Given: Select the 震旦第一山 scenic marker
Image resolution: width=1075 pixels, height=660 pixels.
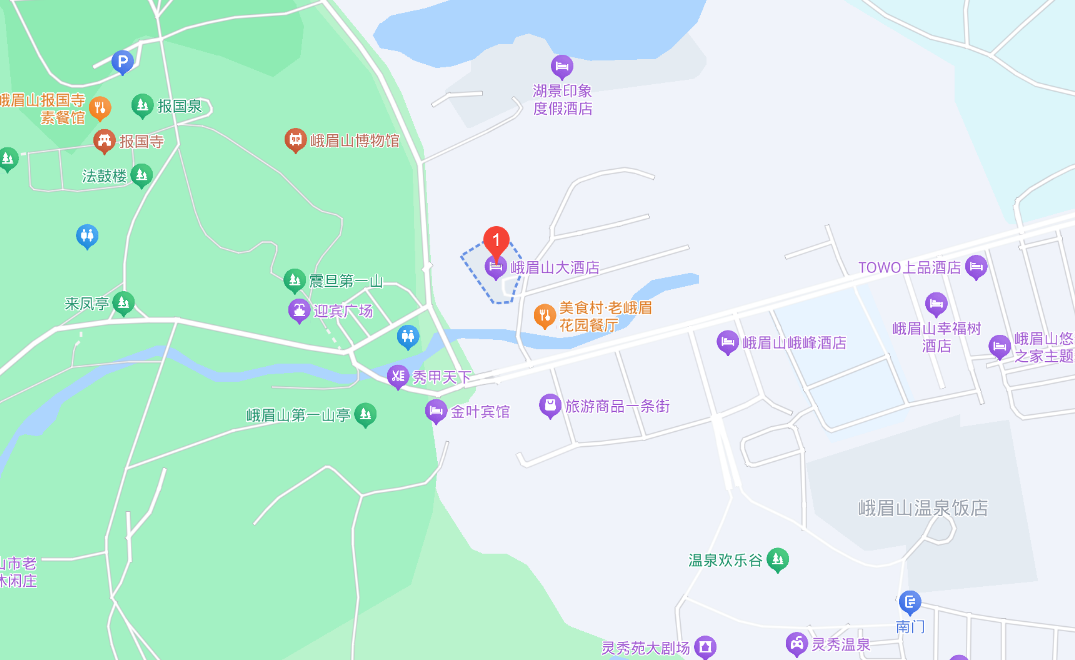Looking at the screenshot, I should (x=294, y=281).
